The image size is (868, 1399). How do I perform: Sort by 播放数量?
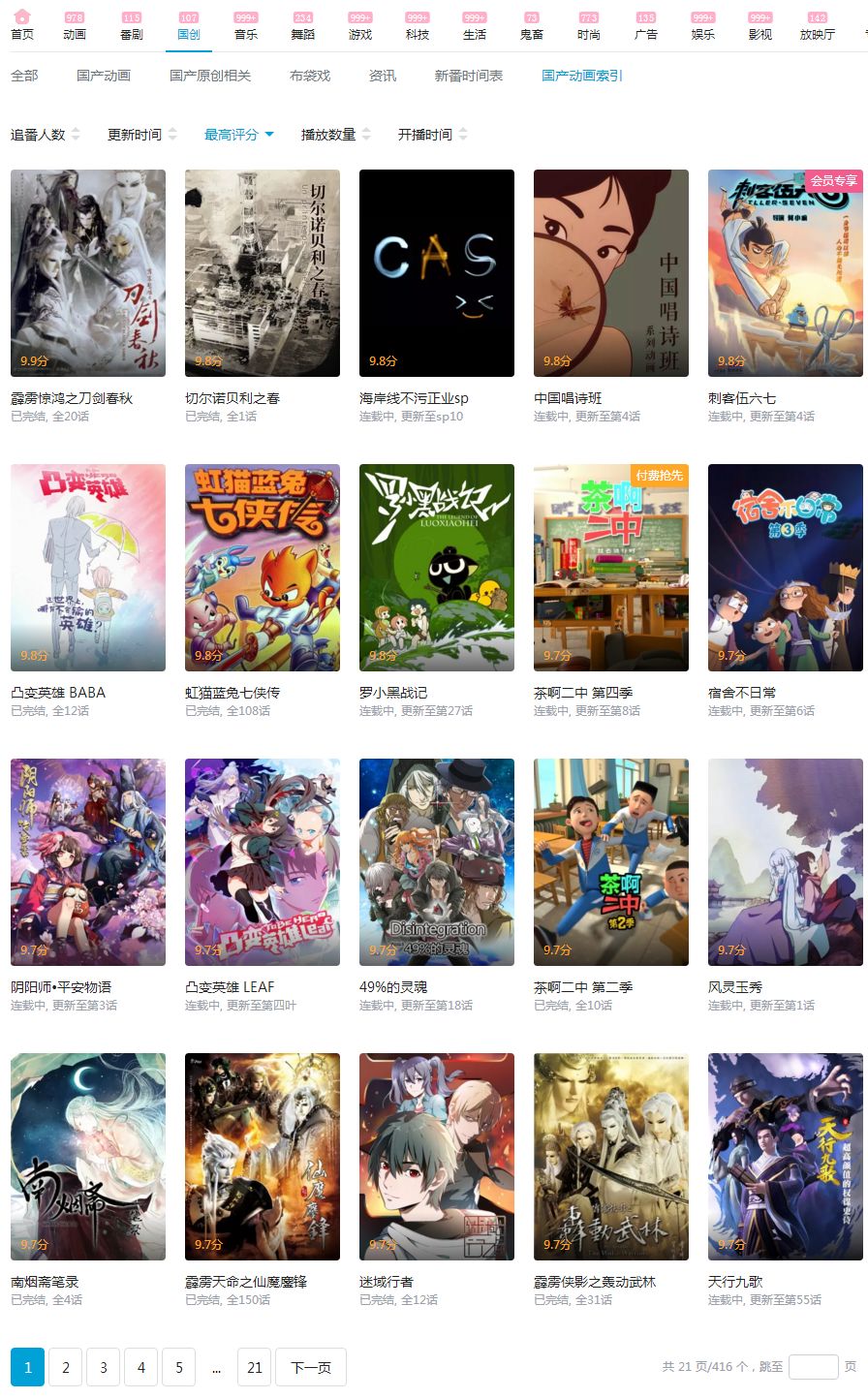point(335,135)
